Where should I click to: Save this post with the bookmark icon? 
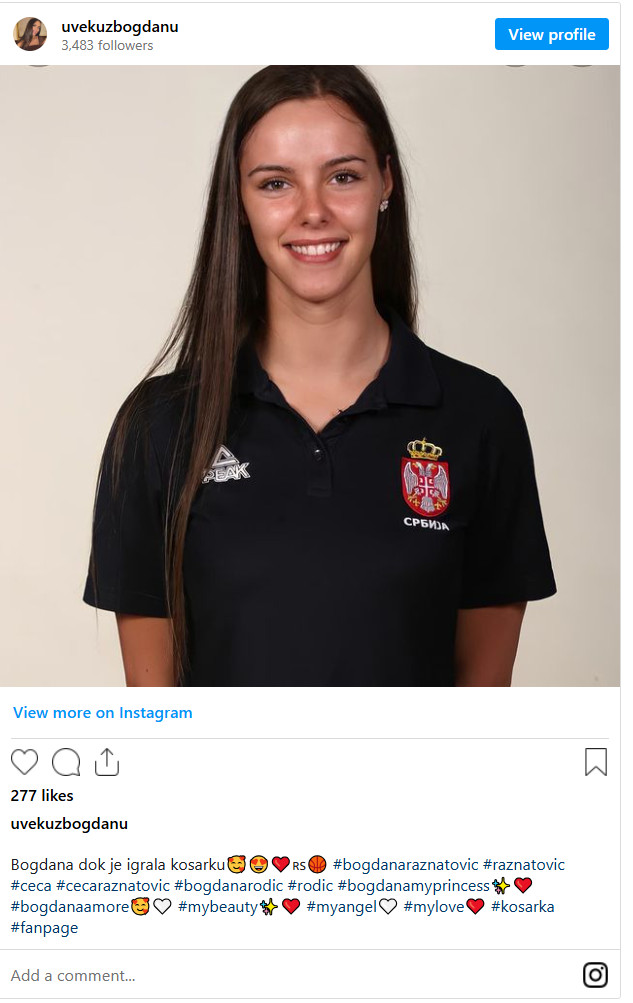click(x=596, y=763)
